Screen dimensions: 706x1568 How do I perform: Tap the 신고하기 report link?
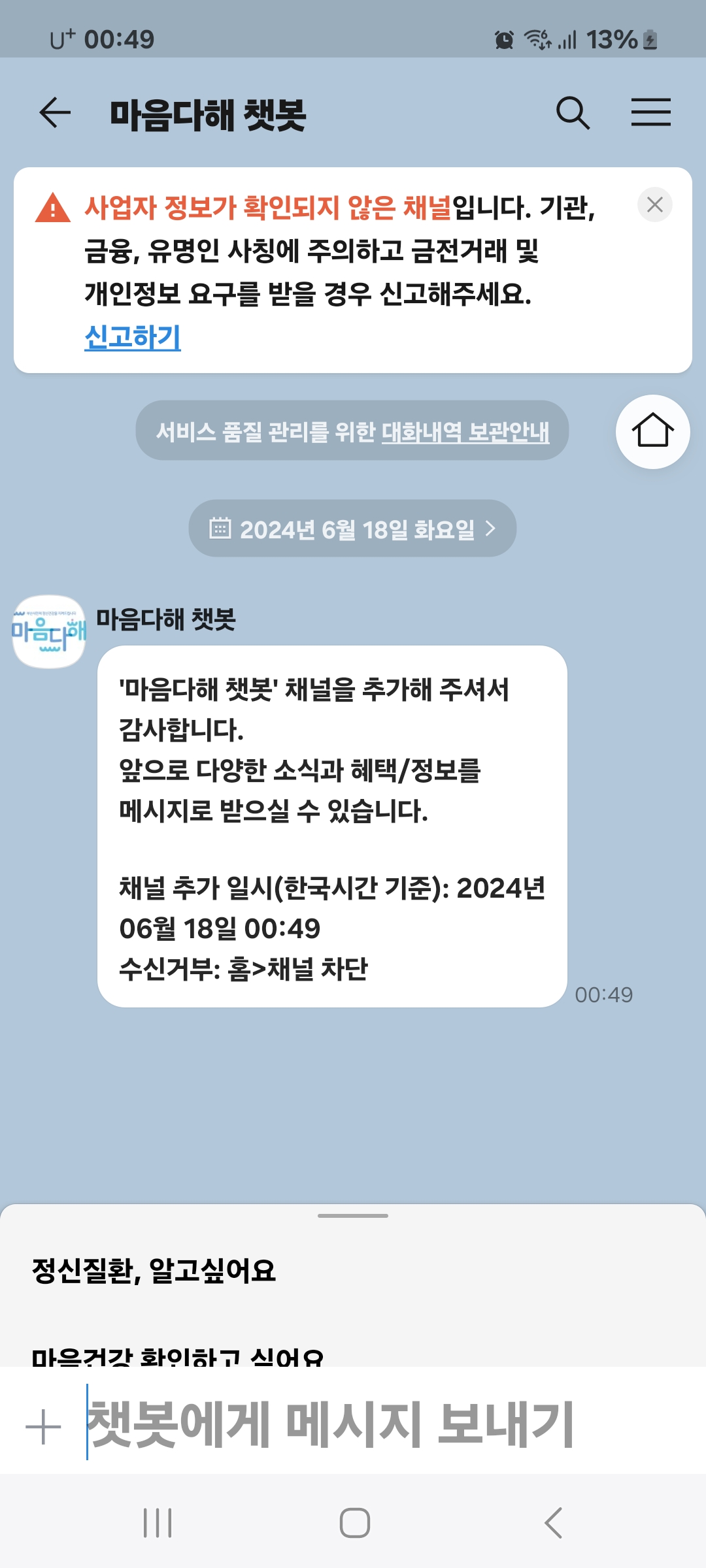pyautogui.click(x=133, y=337)
